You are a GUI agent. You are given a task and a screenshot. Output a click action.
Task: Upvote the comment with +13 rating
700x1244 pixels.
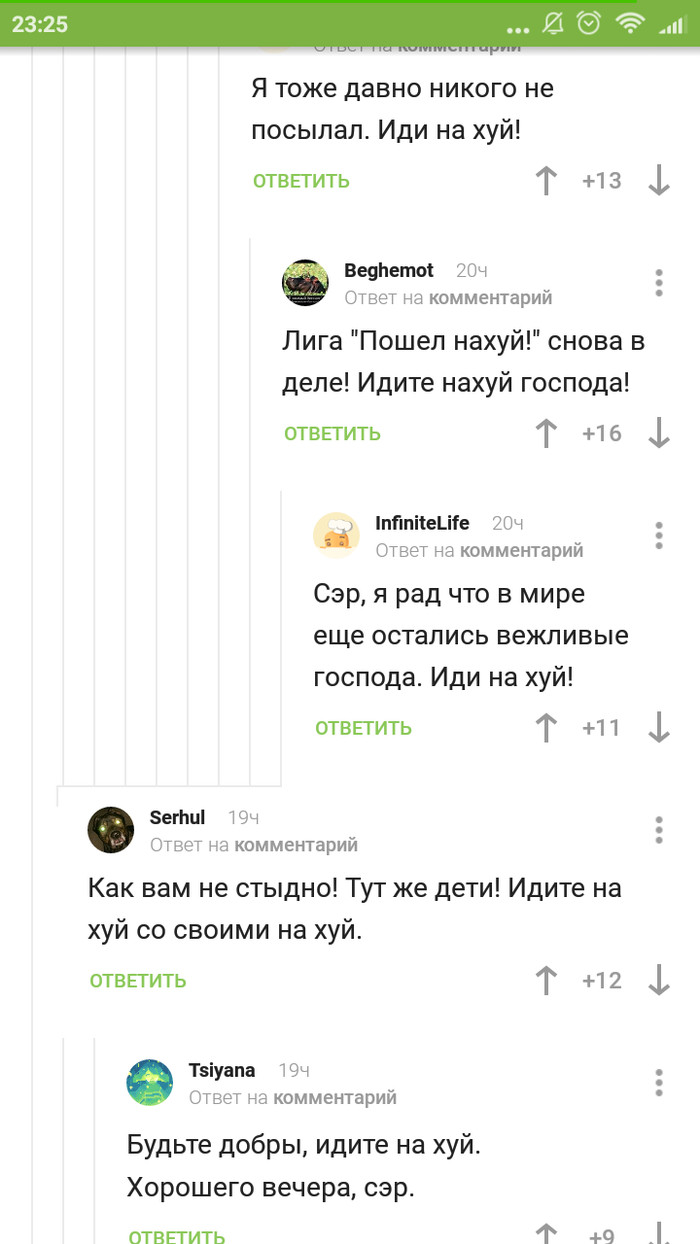(x=546, y=181)
